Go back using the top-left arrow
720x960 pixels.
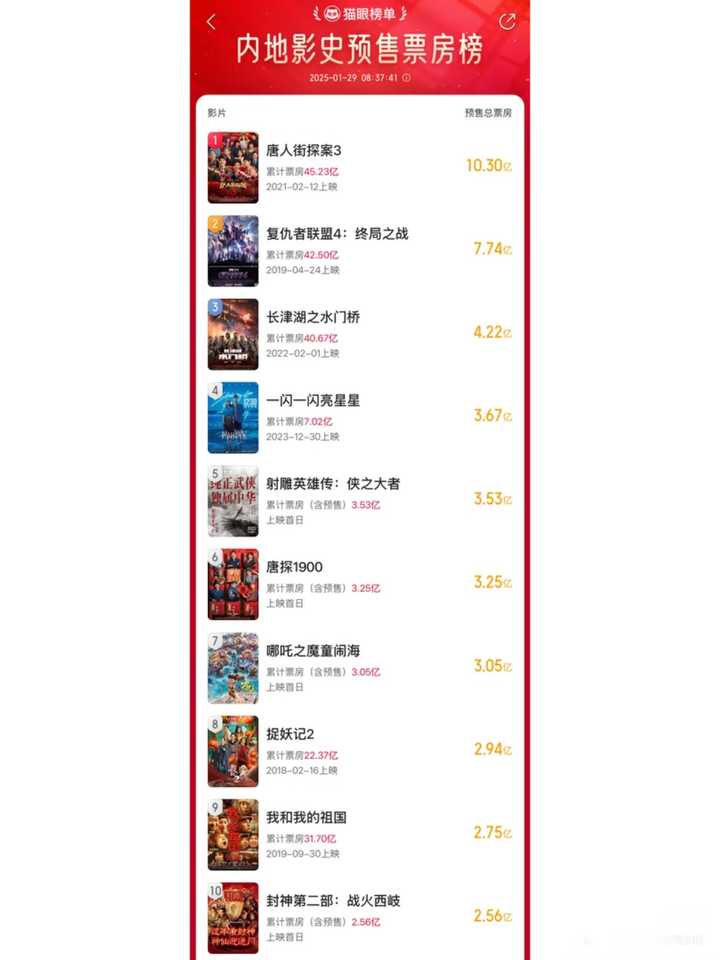point(211,22)
